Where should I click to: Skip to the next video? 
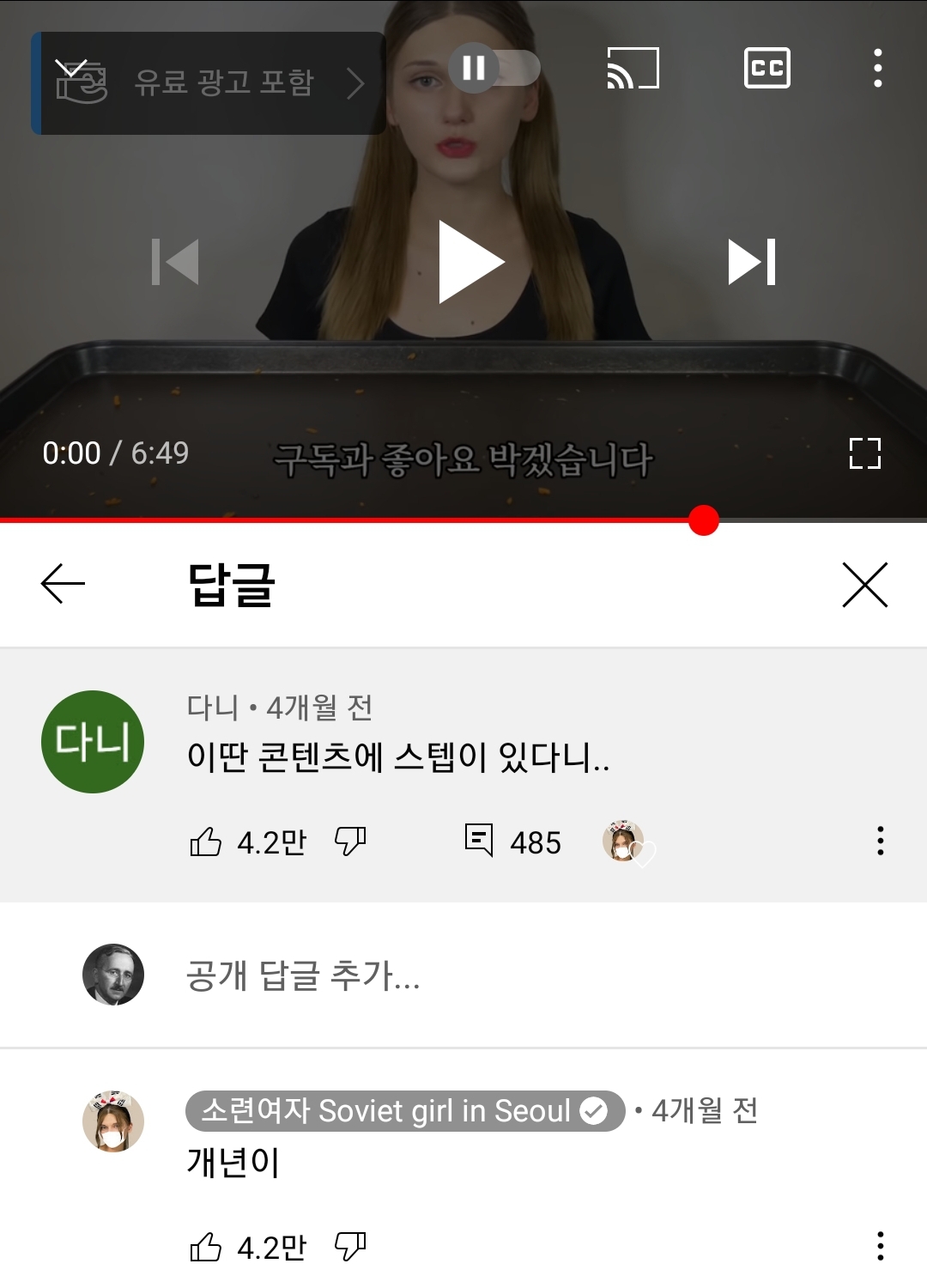[x=752, y=262]
